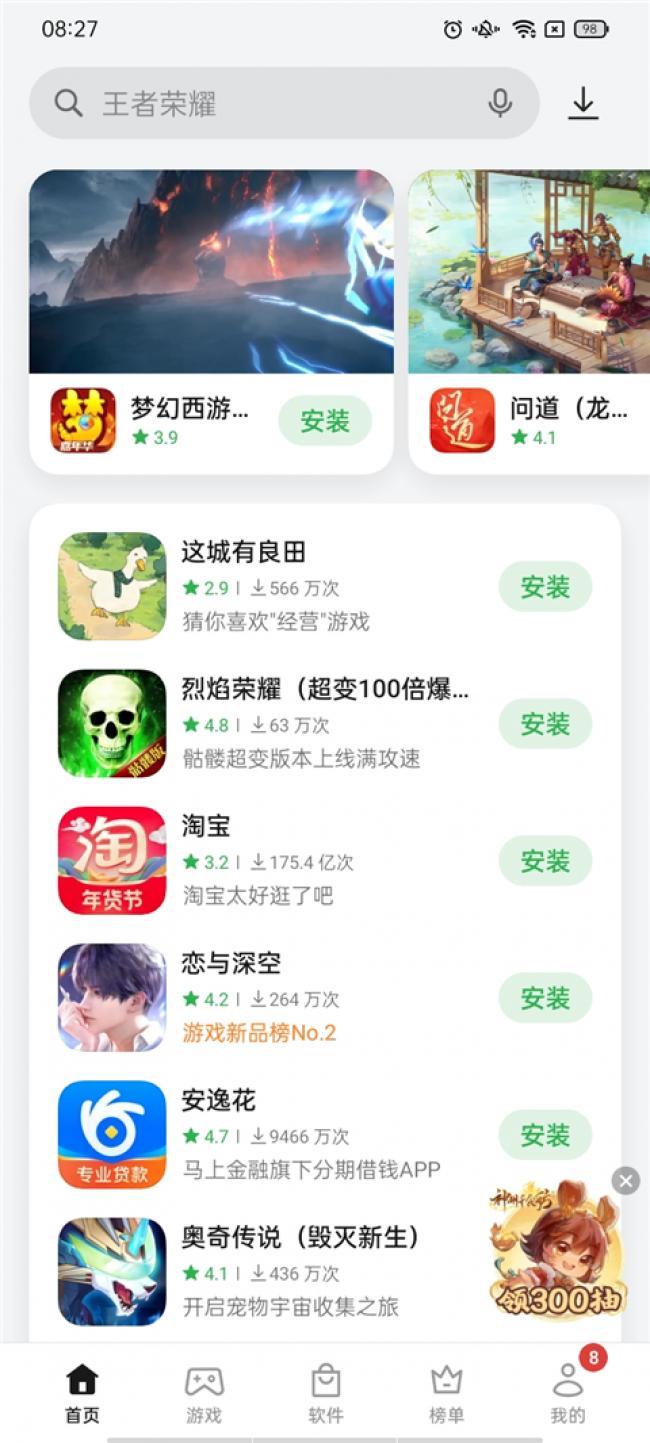Screen dimensions: 650x1443
Task: Install 恋与深空
Action: click(545, 998)
